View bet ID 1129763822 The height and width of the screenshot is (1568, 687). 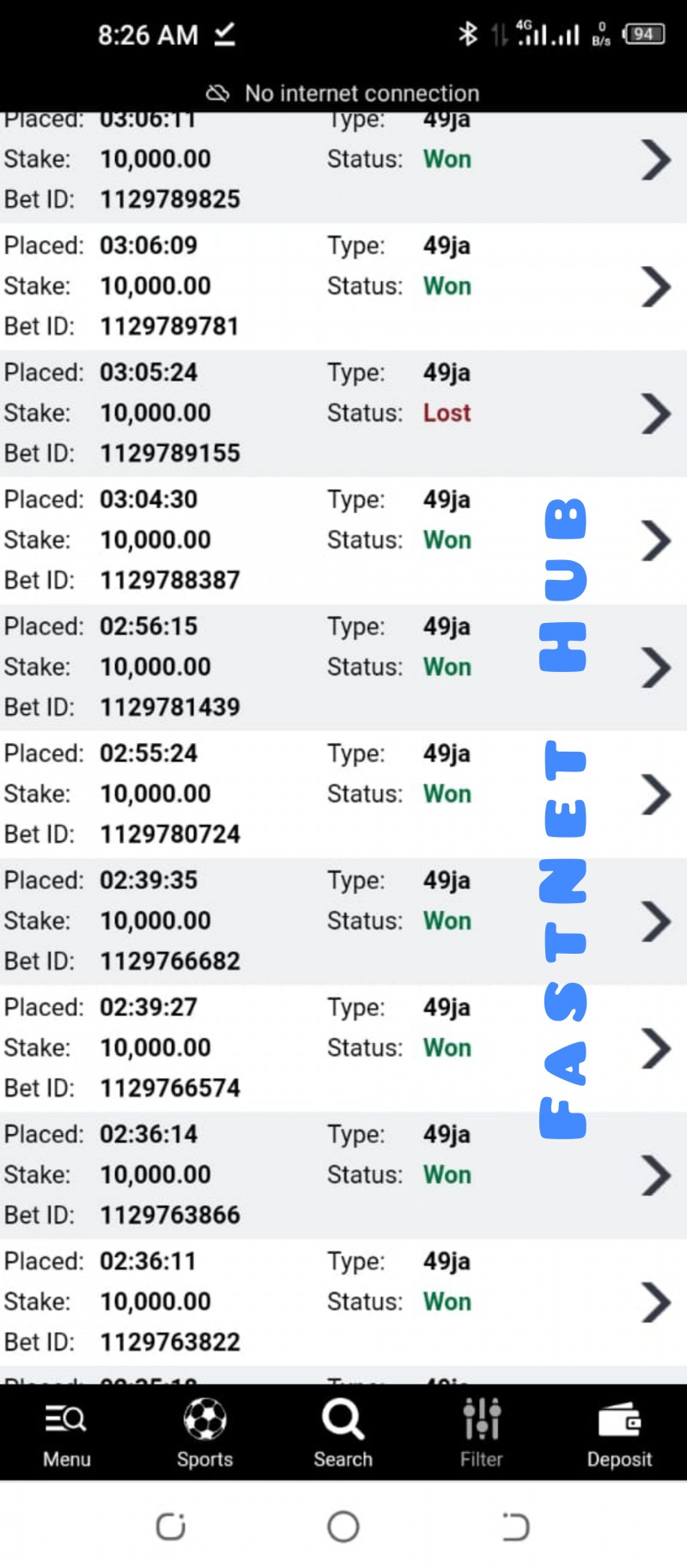click(x=655, y=1303)
